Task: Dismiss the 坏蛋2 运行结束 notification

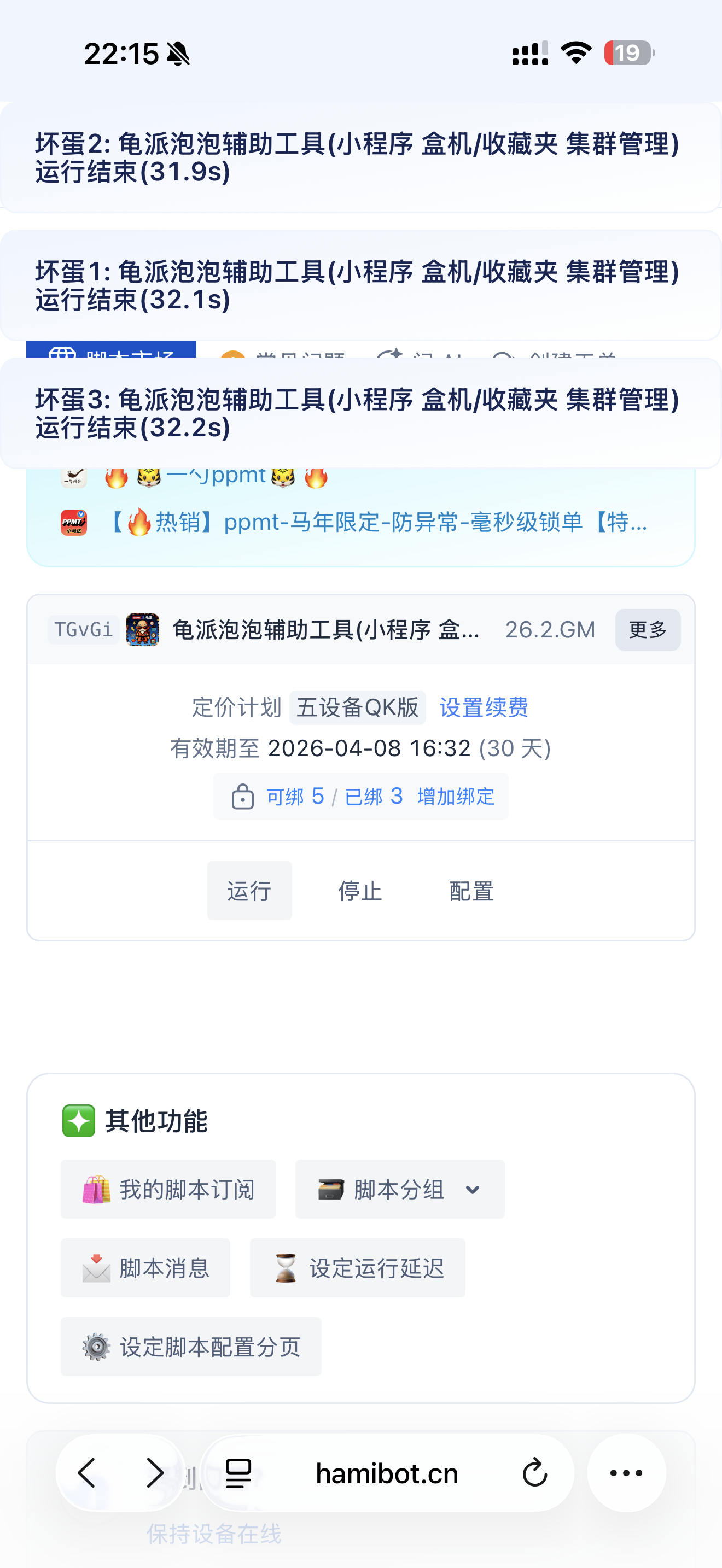Action: click(360, 157)
